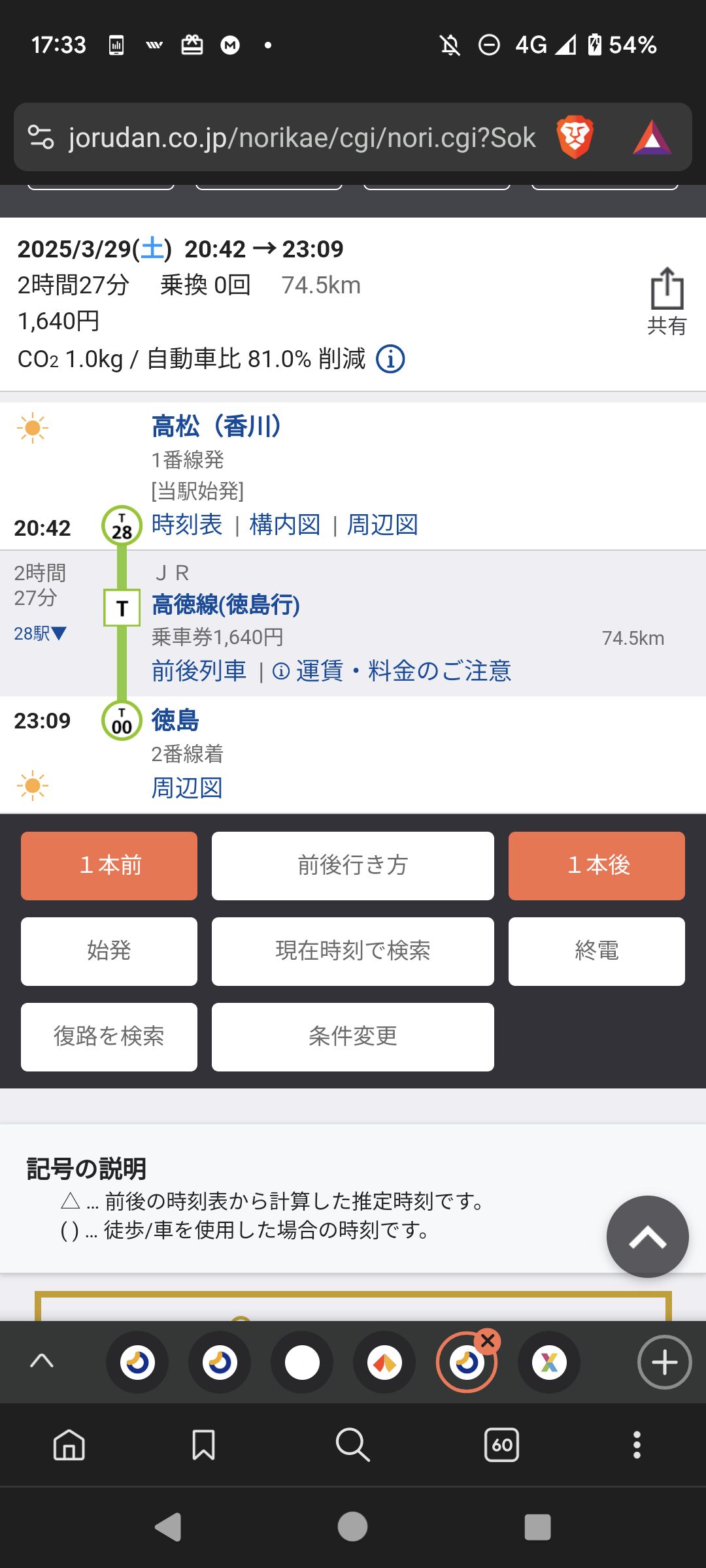The height and width of the screenshot is (1568, 706).
Task: Search first train with 始発
Action: point(109,951)
